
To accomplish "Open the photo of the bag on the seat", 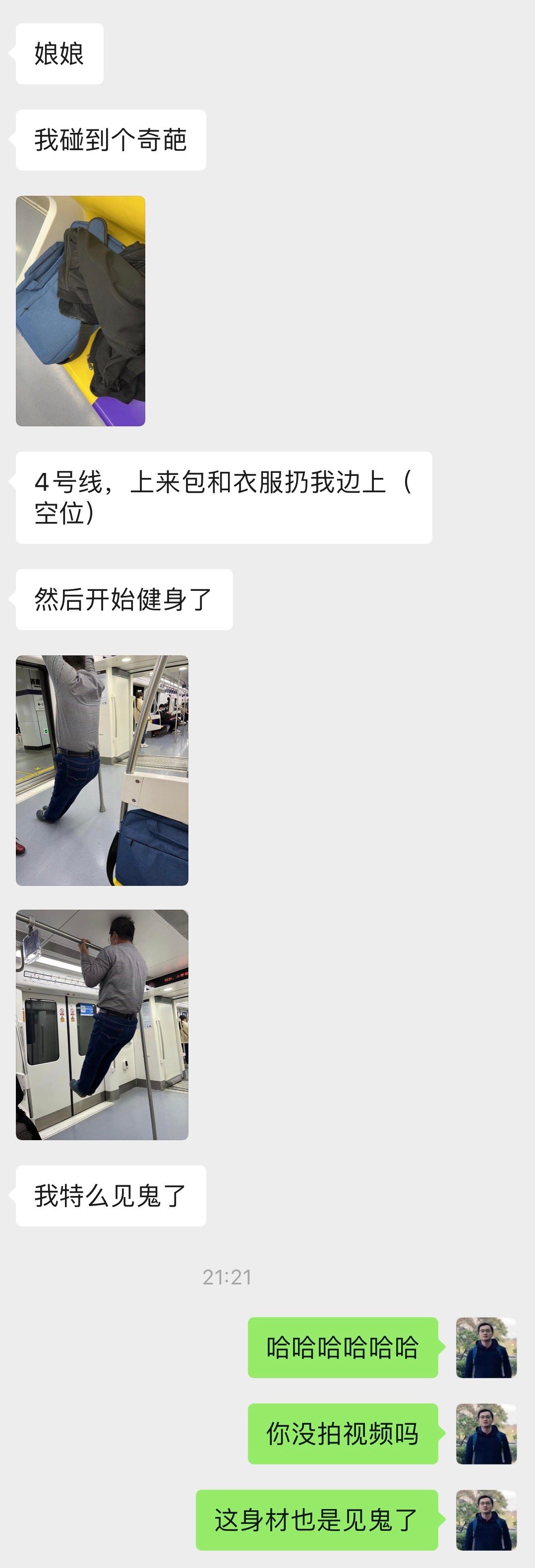I will (80, 310).
